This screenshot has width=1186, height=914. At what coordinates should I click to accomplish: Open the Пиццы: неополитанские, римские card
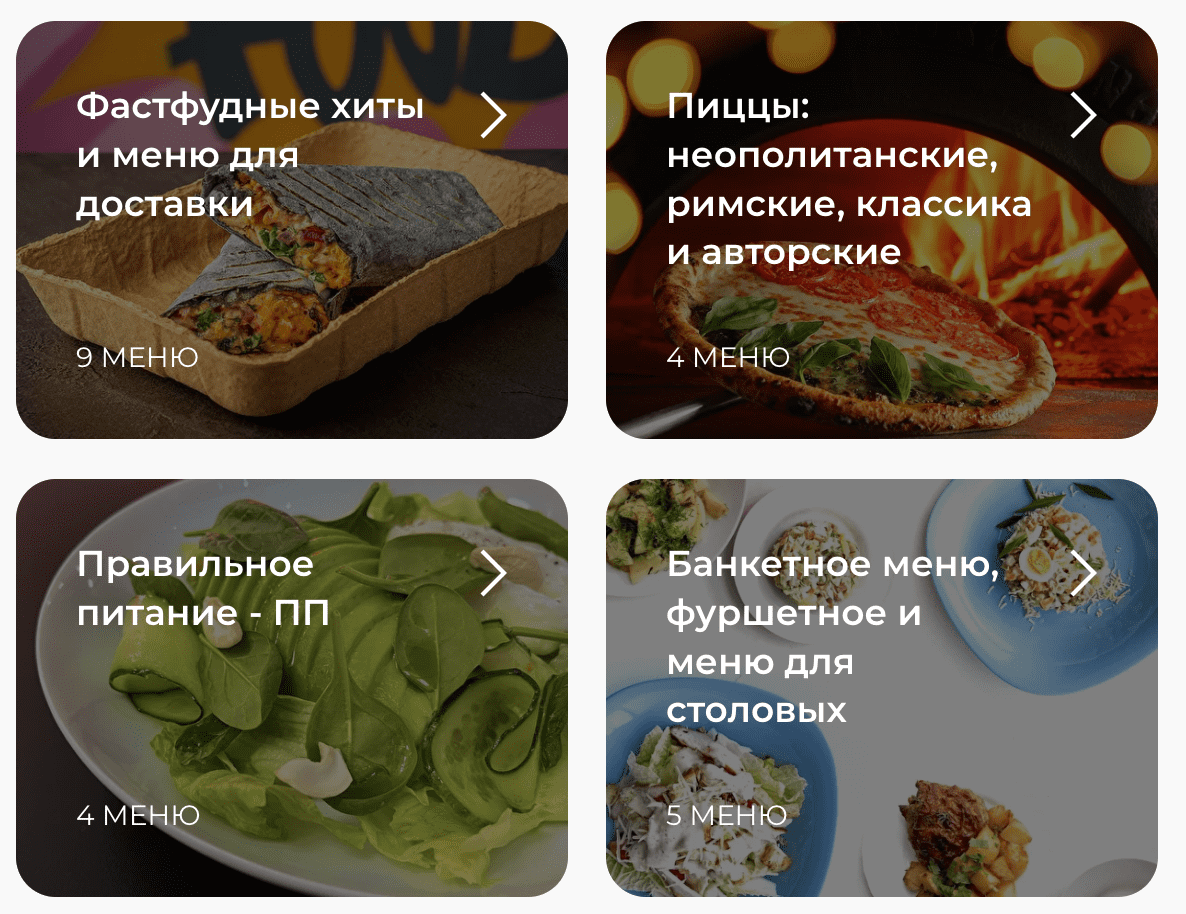pos(881,230)
